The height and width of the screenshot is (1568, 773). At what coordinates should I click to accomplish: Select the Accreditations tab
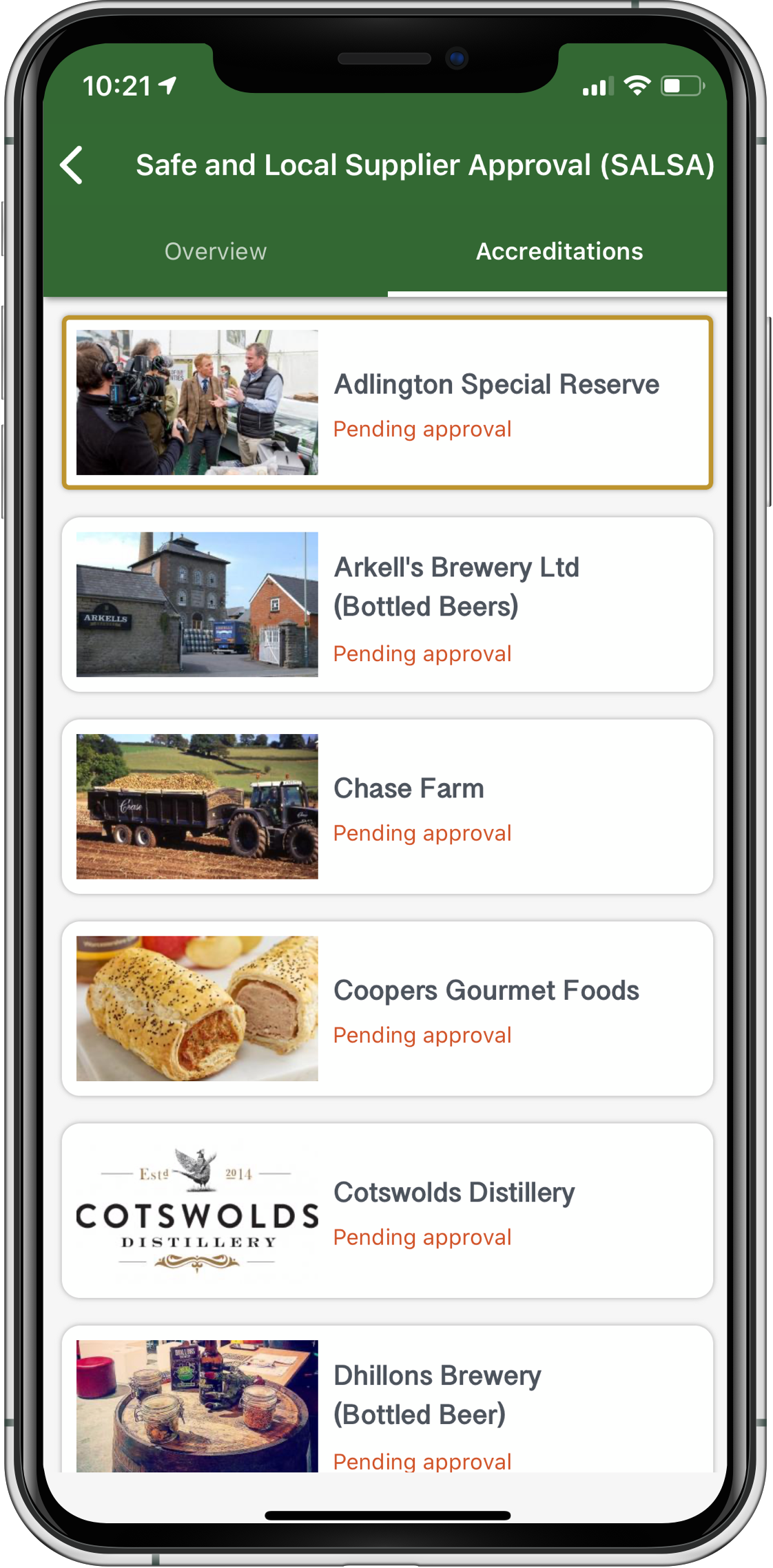[559, 251]
